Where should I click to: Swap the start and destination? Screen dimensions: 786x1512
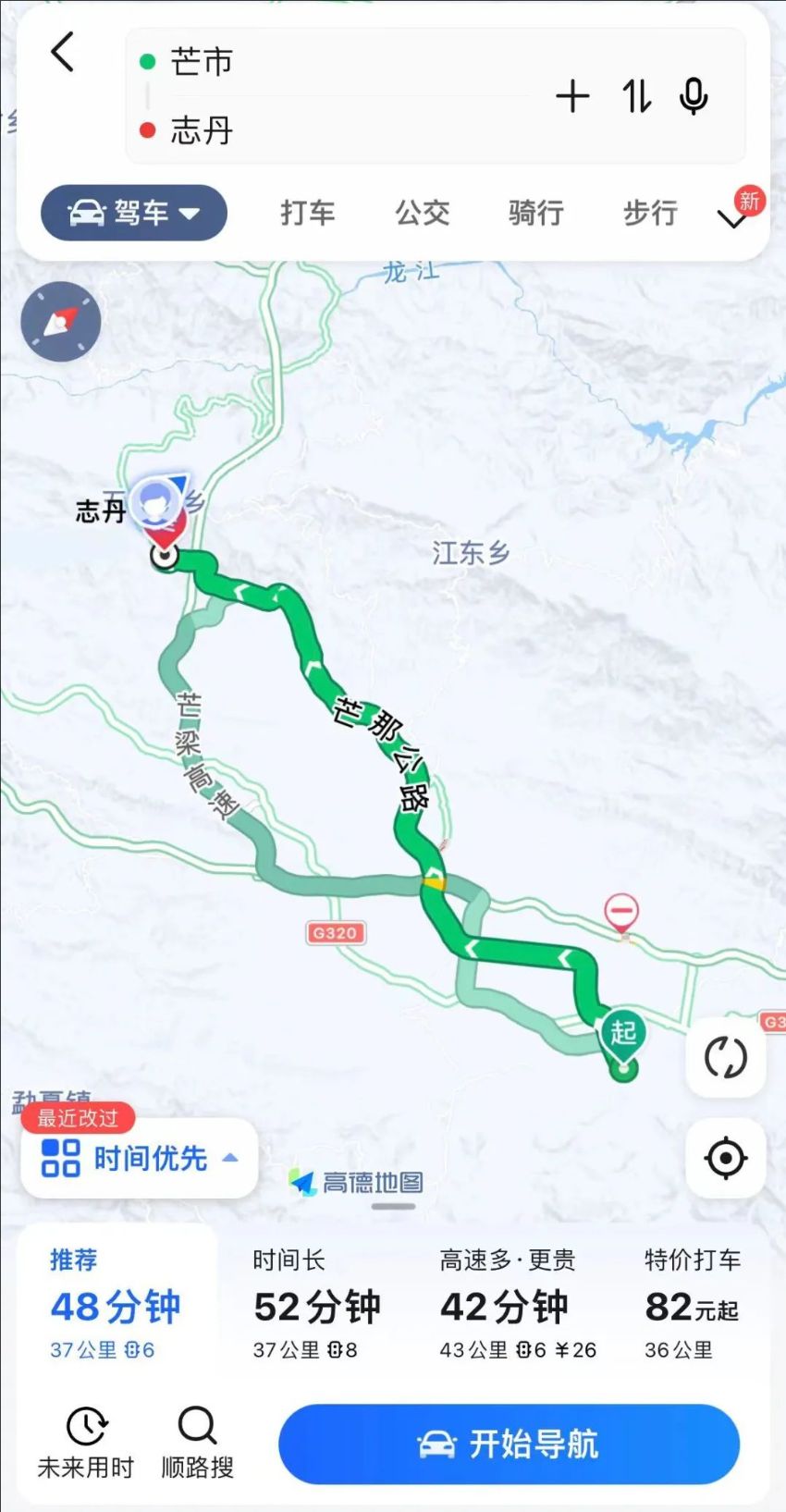636,96
